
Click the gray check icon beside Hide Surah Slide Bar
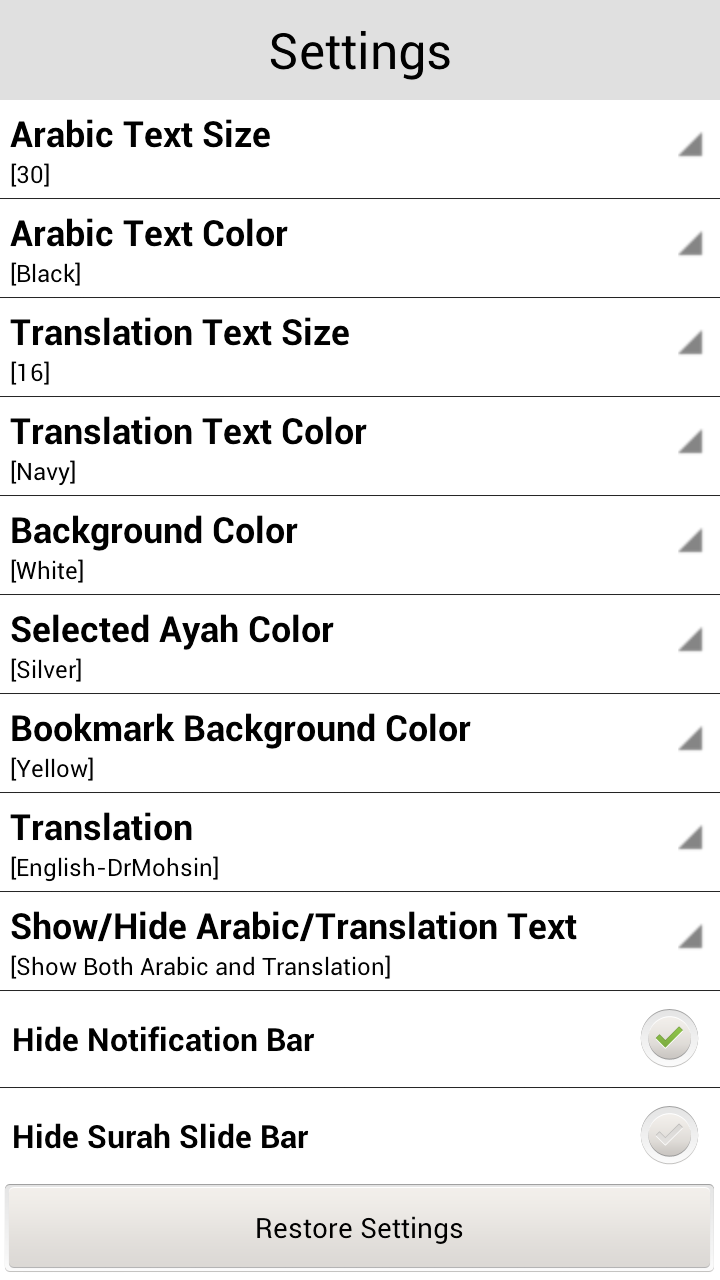(668, 1135)
